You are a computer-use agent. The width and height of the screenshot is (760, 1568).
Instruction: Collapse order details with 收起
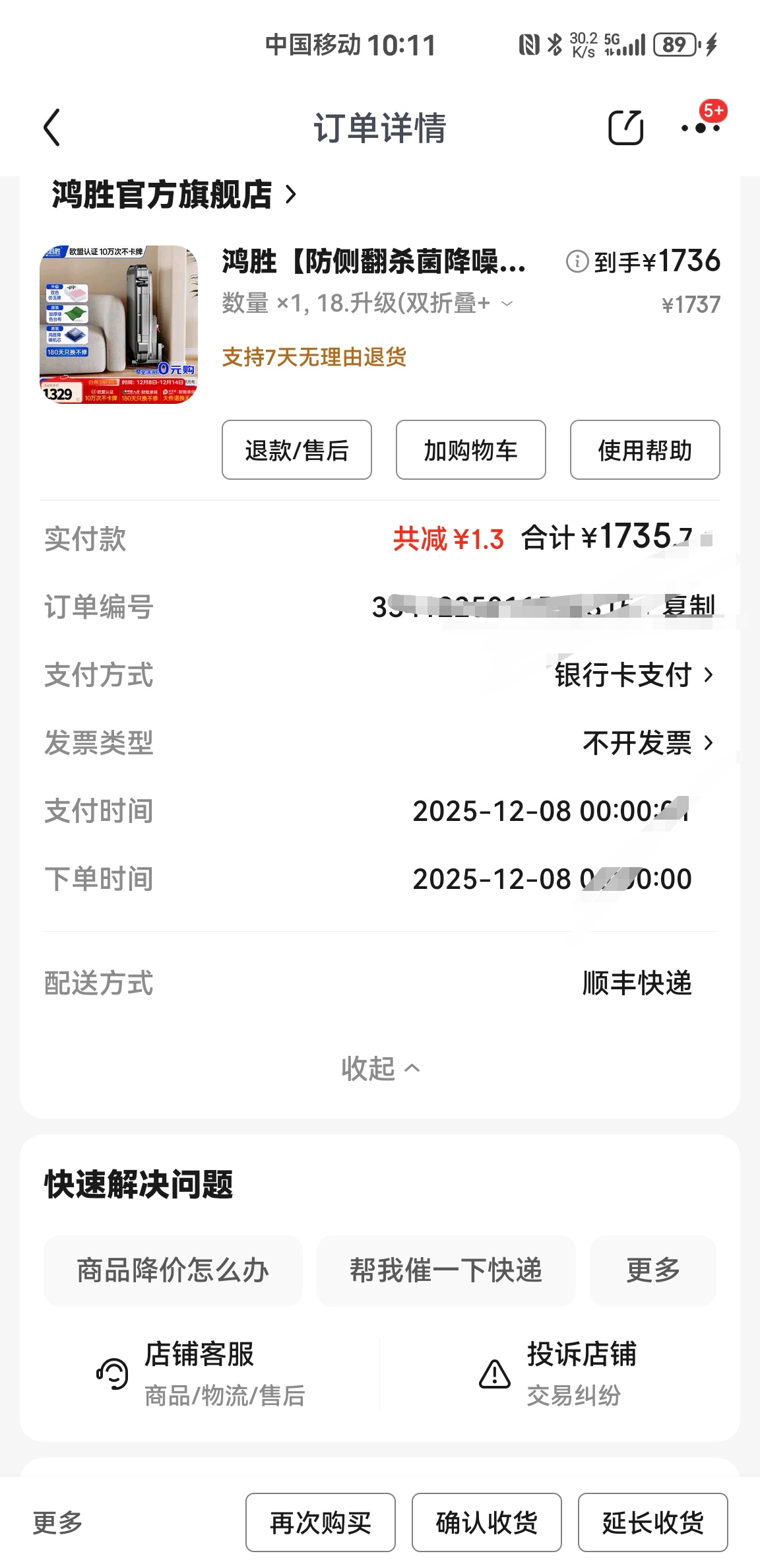click(380, 1068)
